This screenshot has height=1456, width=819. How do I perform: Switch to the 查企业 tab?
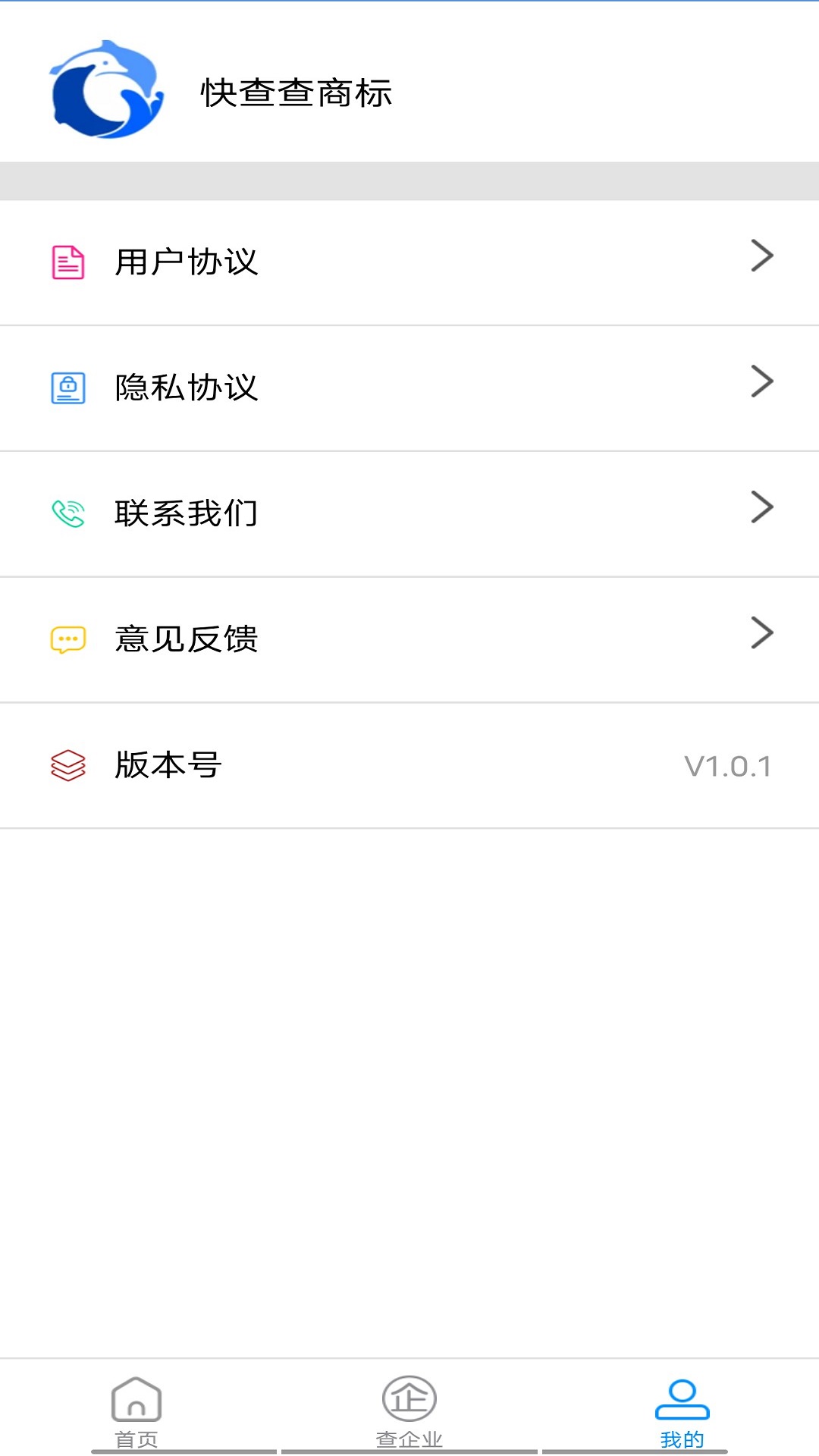click(x=409, y=1410)
